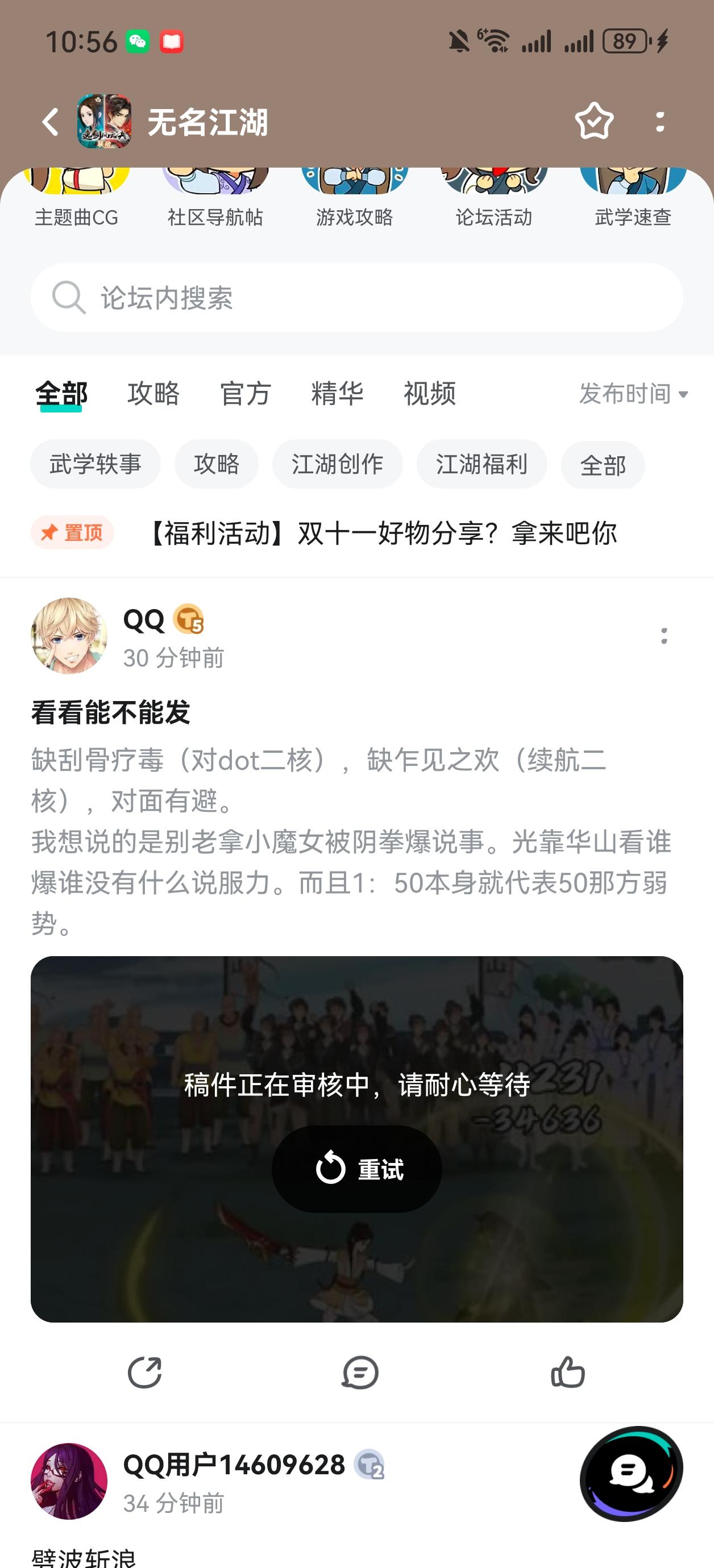The height and width of the screenshot is (1568, 714).
Task: Select the 江湖福利 filter chip
Action: click(x=481, y=464)
